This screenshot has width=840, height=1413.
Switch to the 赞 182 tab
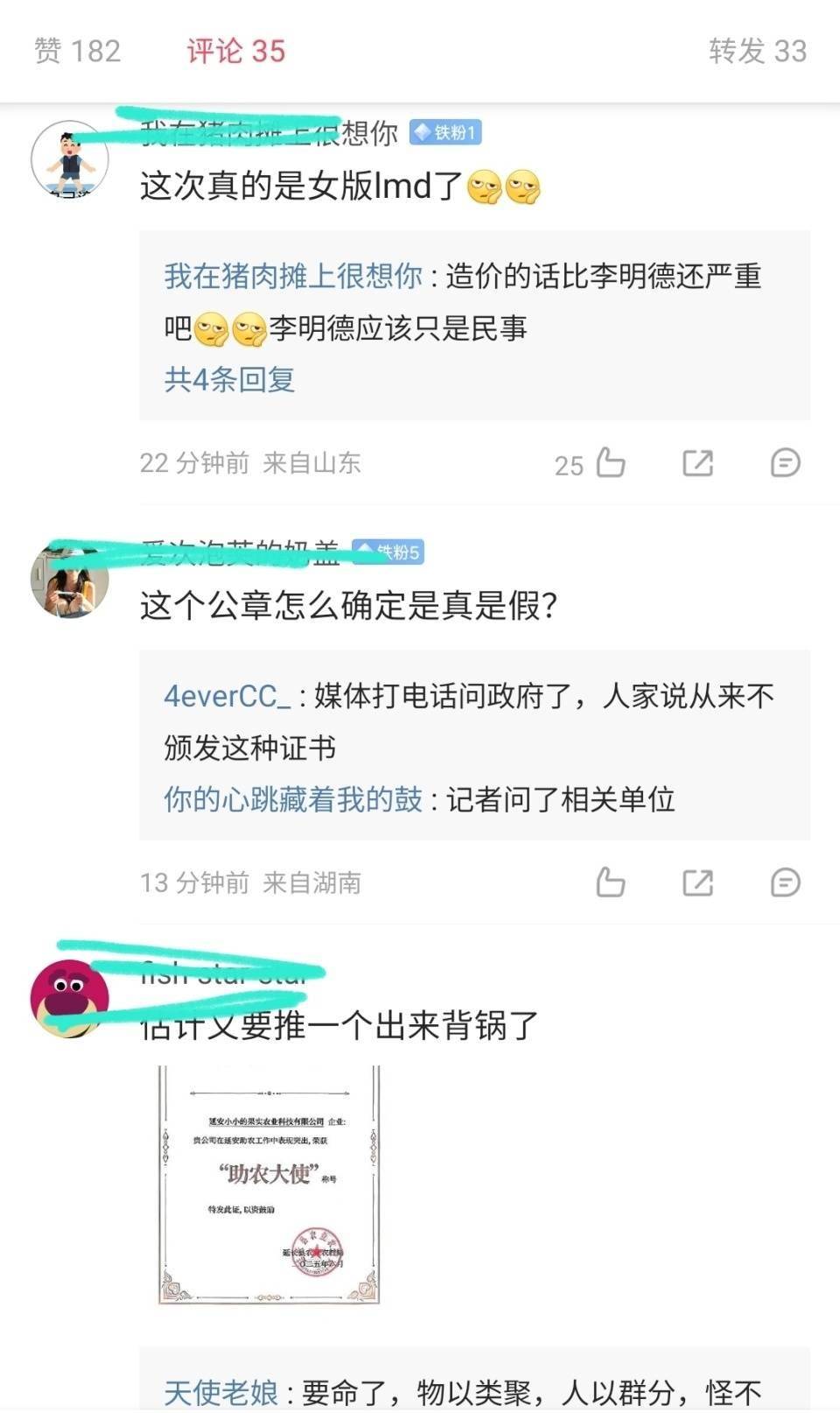coord(77,51)
